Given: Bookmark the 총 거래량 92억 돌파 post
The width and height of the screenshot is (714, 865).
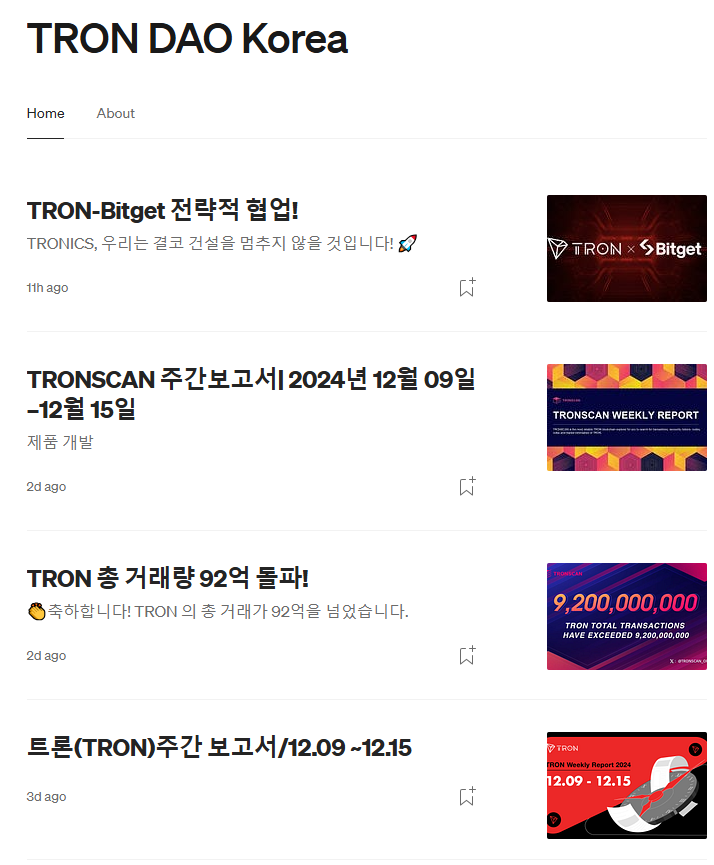Looking at the screenshot, I should pos(466,656).
